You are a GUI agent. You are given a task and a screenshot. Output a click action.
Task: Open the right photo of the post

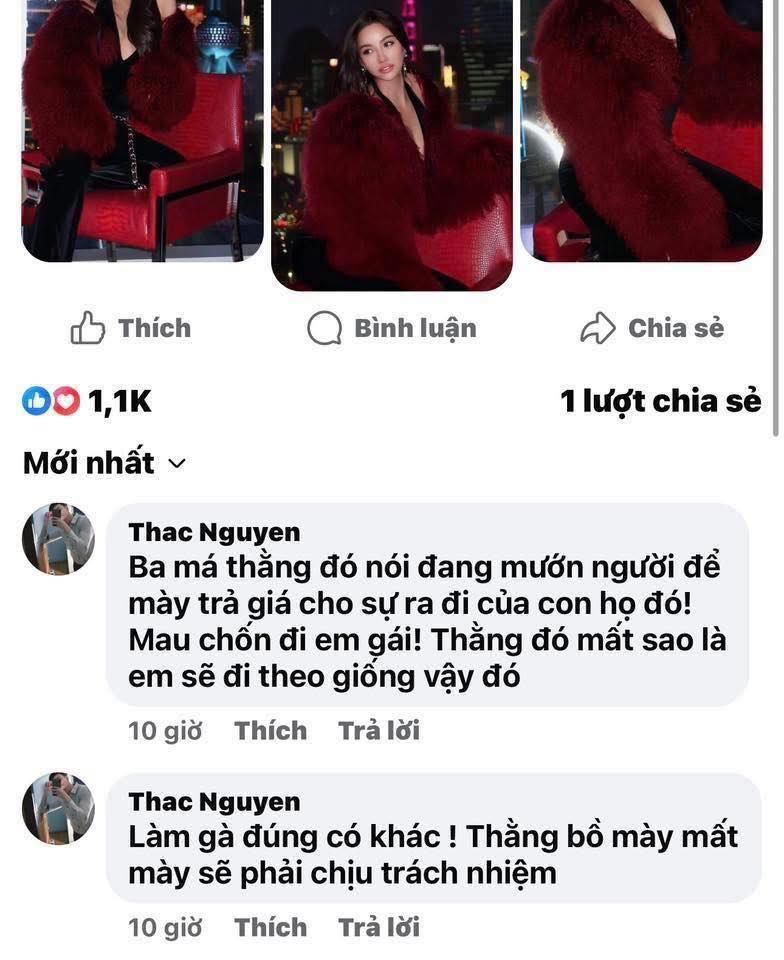pyautogui.click(x=641, y=130)
